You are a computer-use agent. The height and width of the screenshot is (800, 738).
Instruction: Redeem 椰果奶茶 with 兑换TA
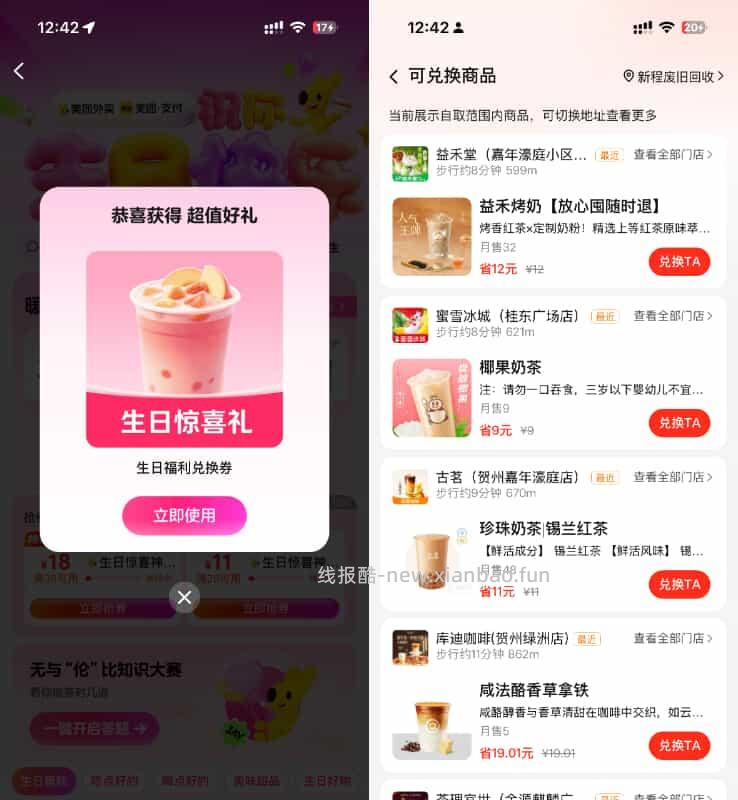pyautogui.click(x=679, y=423)
